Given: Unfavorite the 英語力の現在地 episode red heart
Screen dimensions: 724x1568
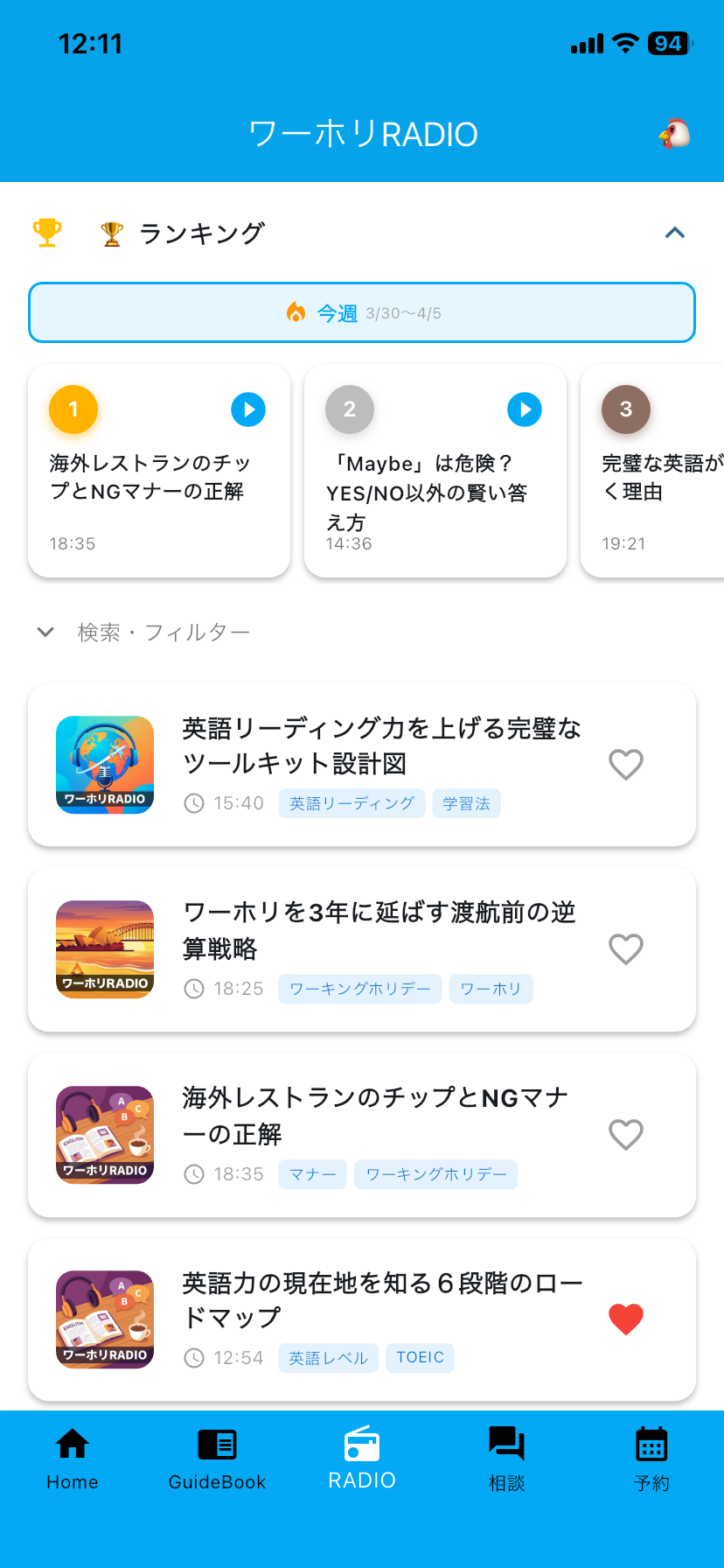Looking at the screenshot, I should 626,1319.
